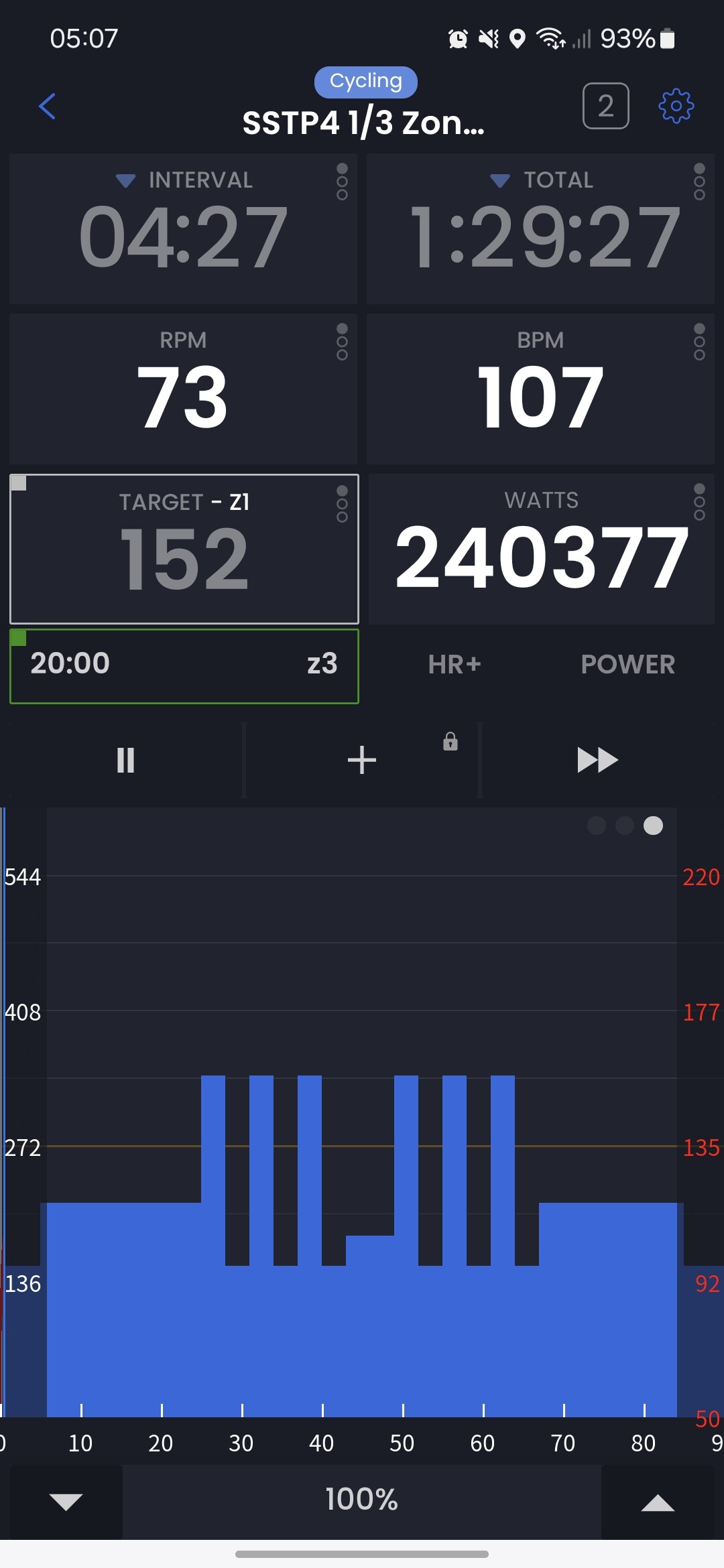
Task: Open the 20:00 z3 next interval box
Action: [184, 666]
